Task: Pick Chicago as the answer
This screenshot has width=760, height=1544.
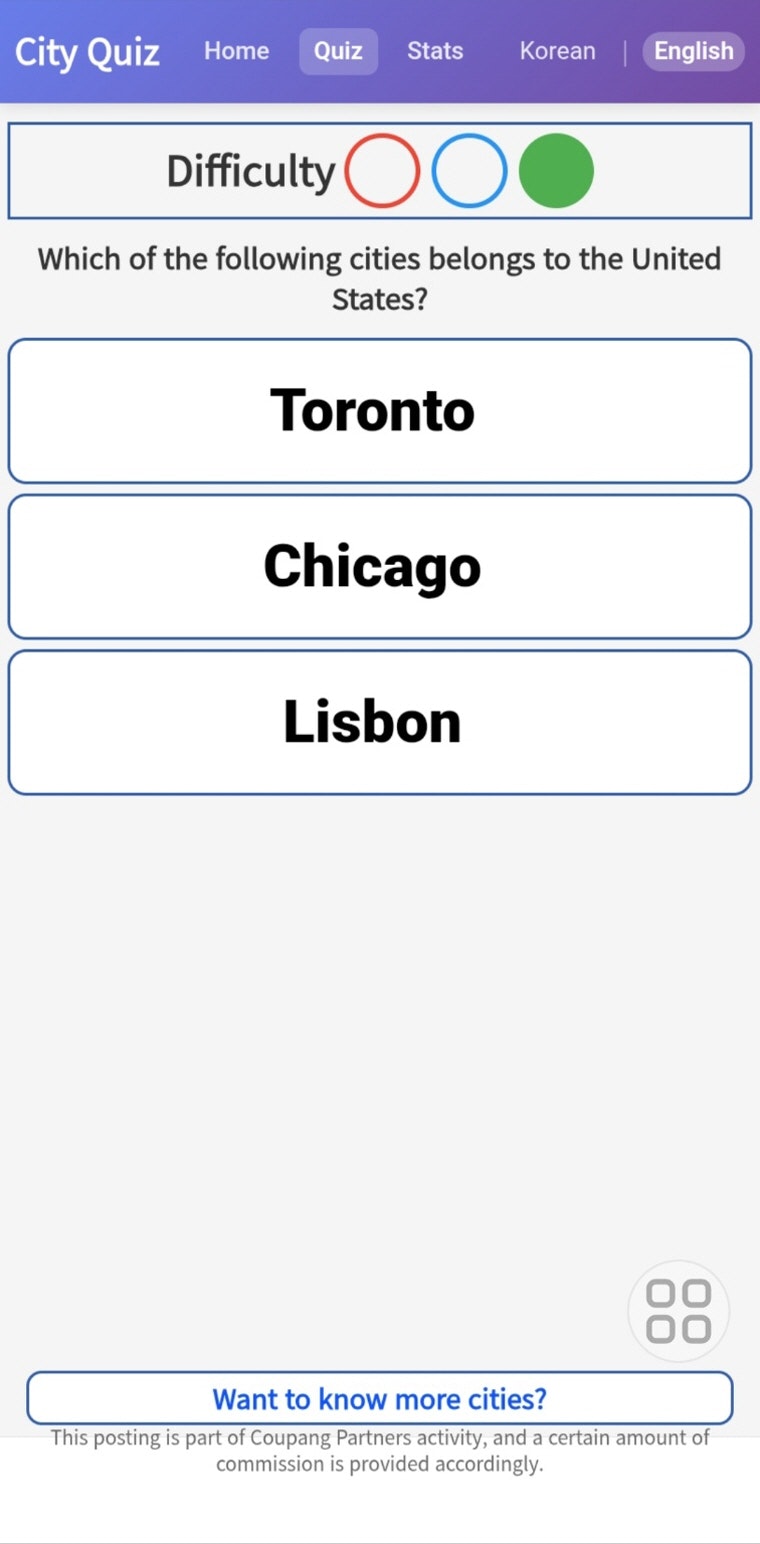Action: (380, 567)
